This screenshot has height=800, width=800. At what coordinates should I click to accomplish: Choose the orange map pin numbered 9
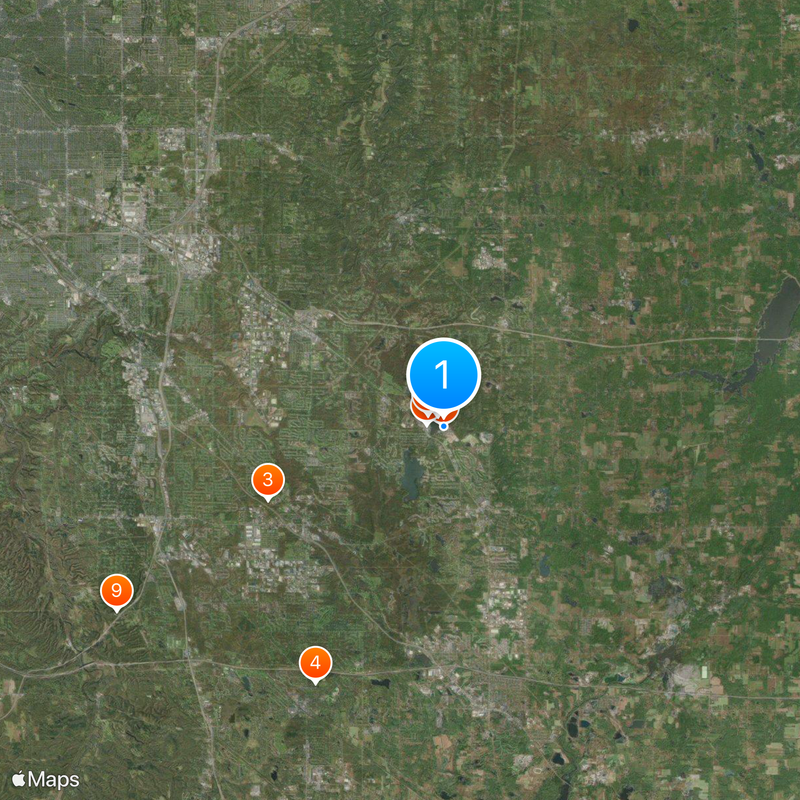[x=117, y=591]
